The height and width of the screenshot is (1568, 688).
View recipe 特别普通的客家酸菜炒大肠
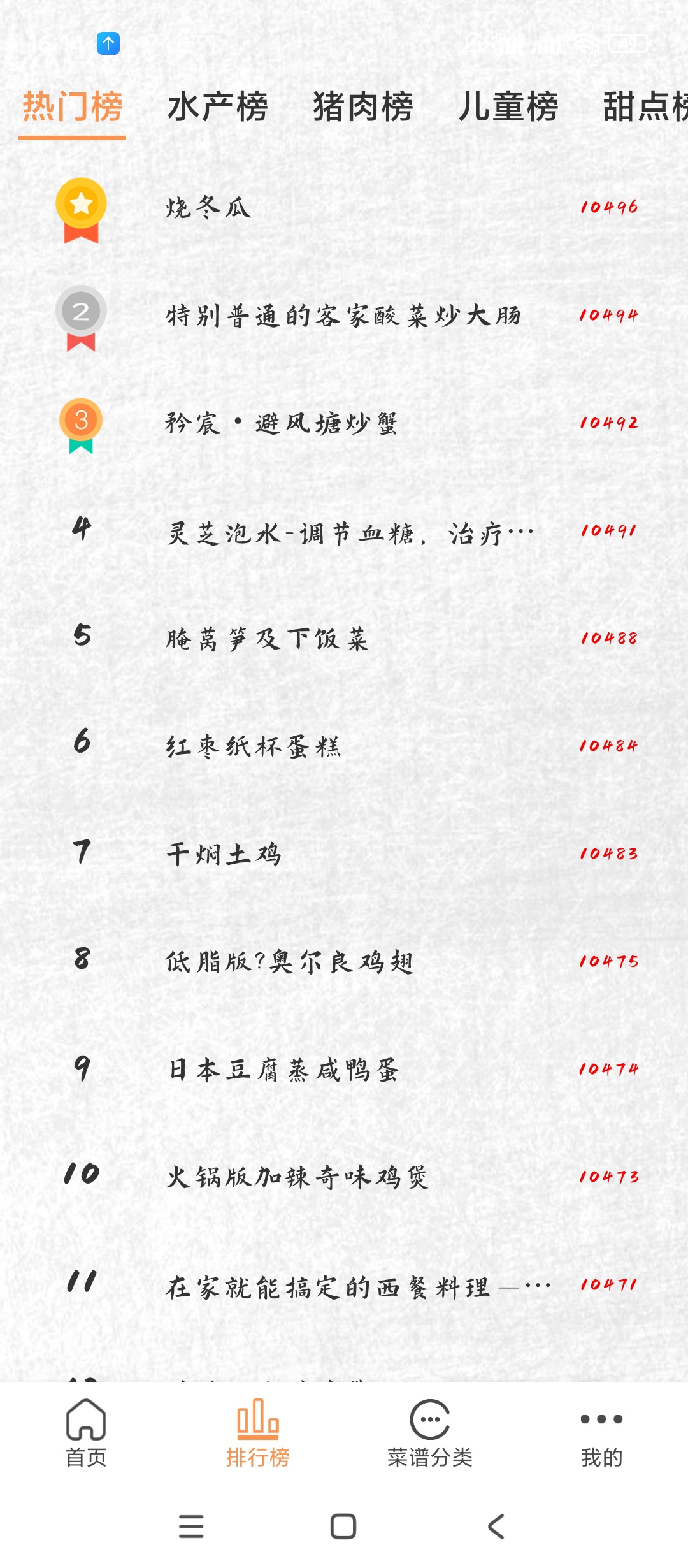pos(343,315)
